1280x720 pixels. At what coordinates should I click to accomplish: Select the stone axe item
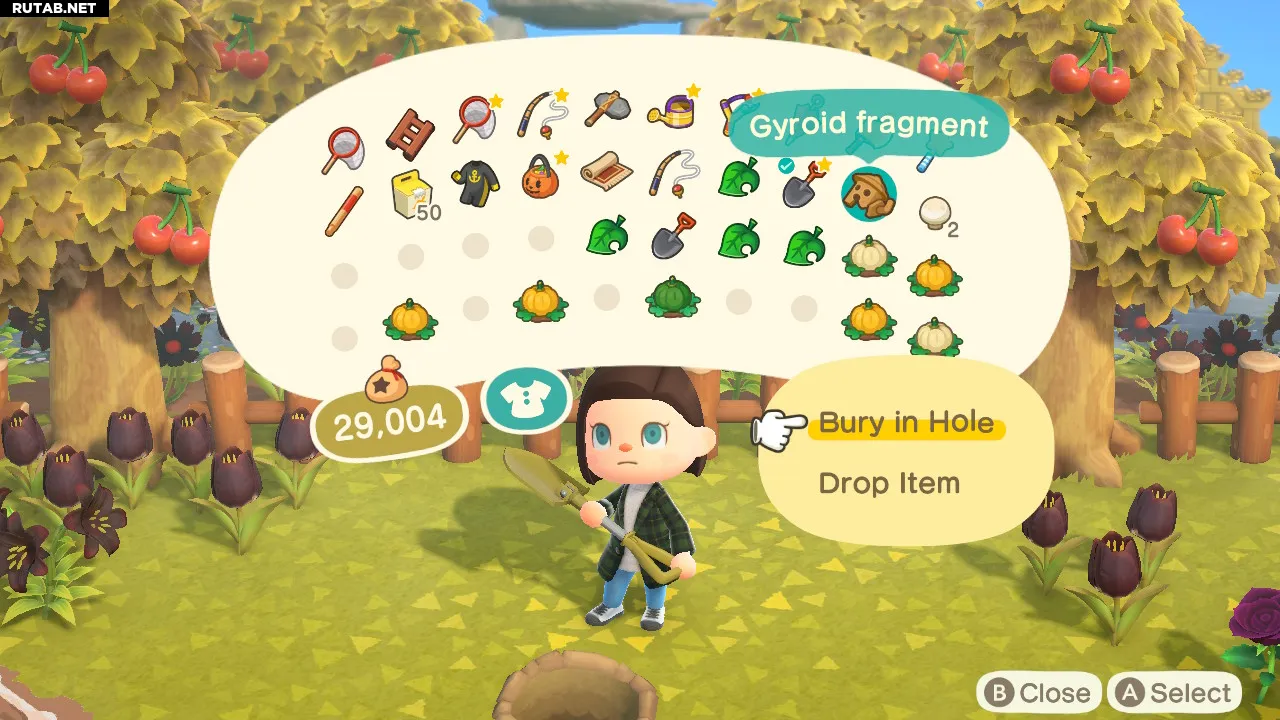[x=607, y=109]
